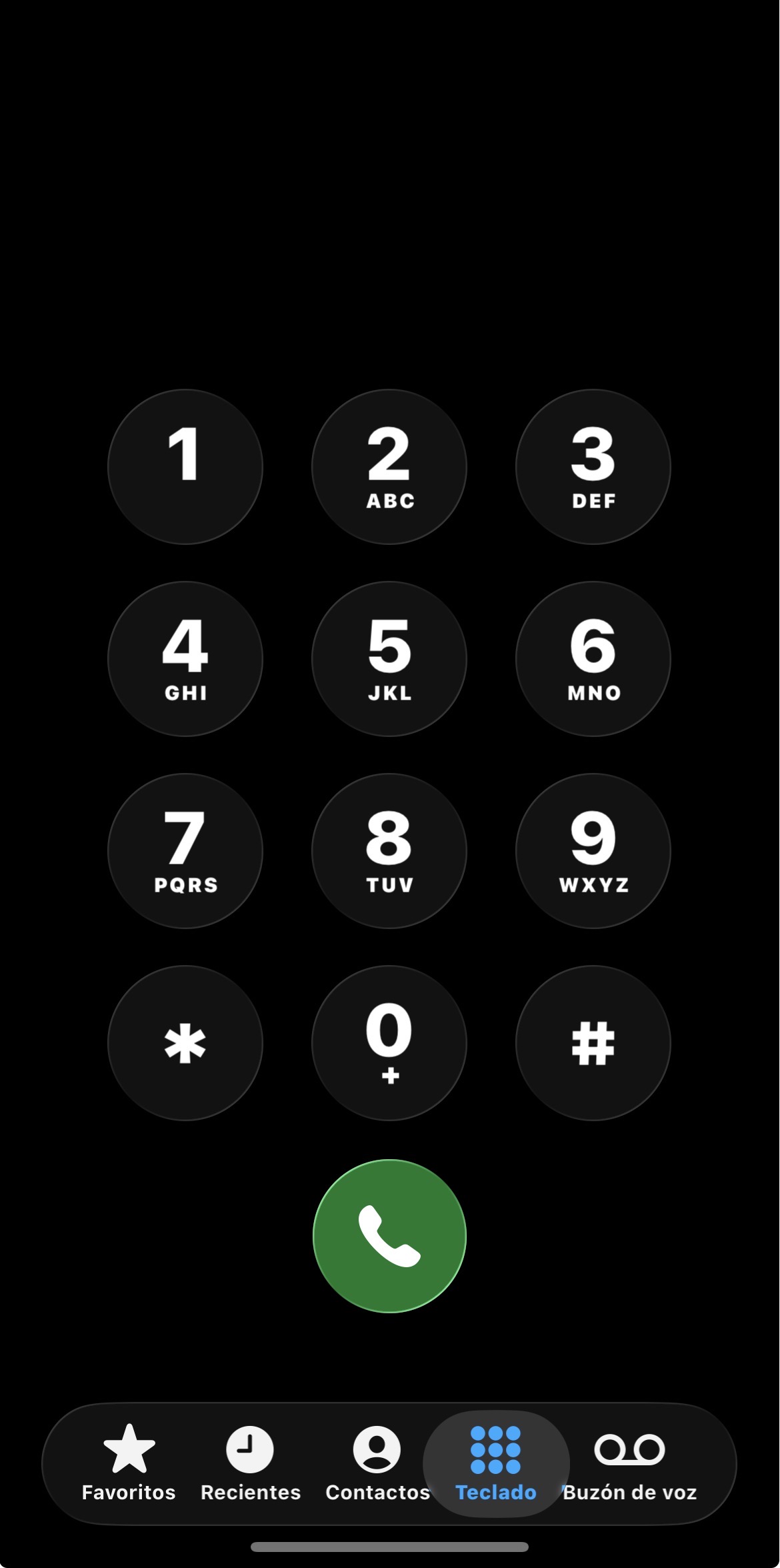Tap the 2 ABC key
This screenshot has height=1568, width=780.
[389, 467]
